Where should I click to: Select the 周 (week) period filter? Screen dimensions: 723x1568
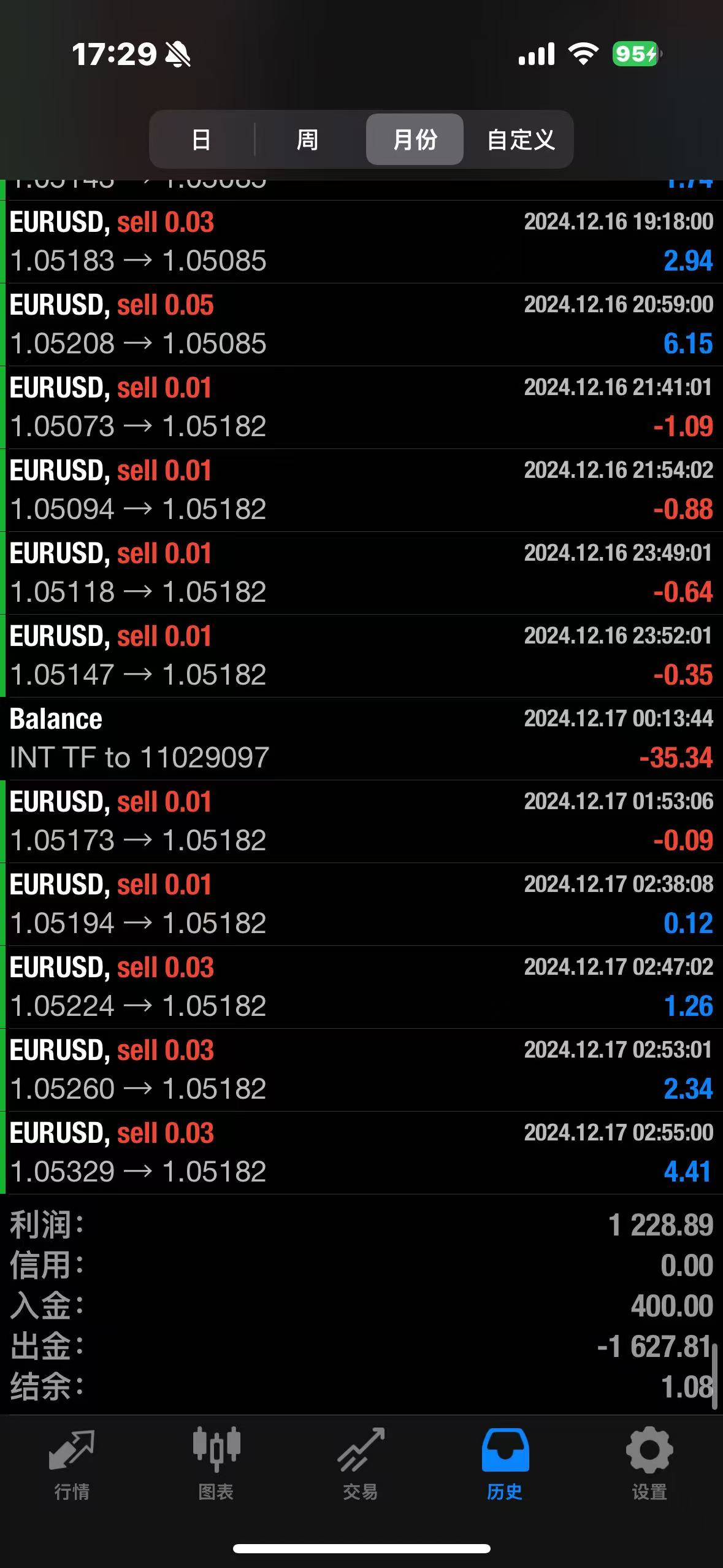(x=307, y=140)
